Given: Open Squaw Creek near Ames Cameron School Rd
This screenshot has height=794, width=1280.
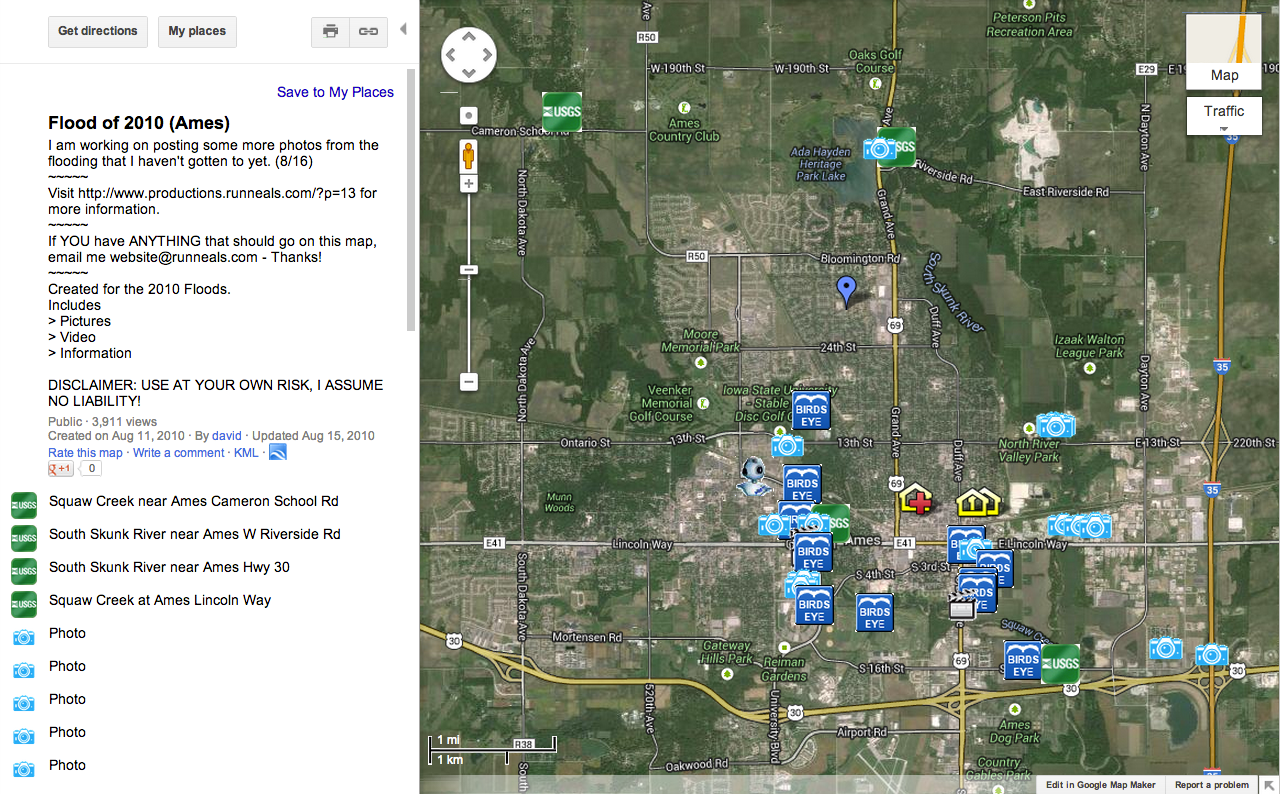Looking at the screenshot, I should (193, 501).
